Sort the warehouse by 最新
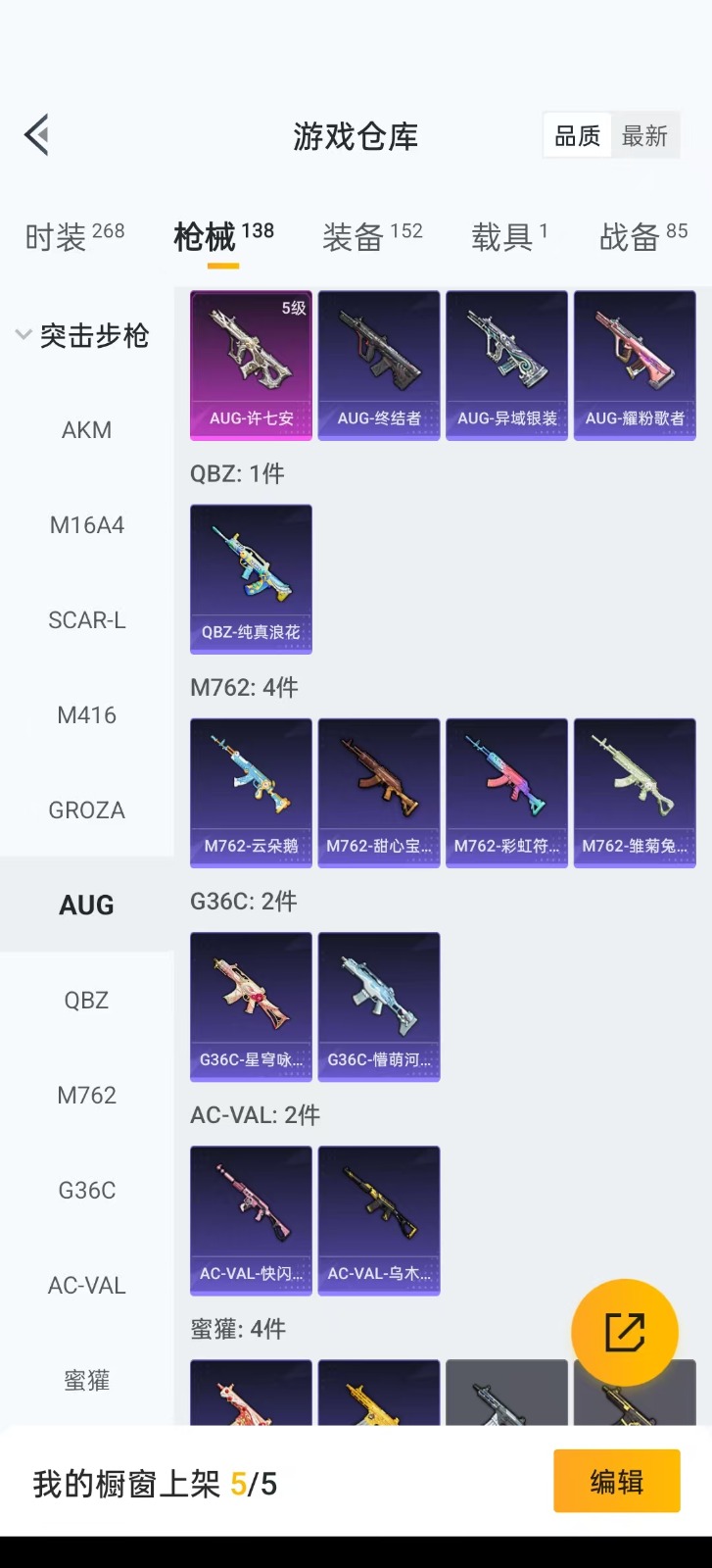Screen dimensions: 712x1568 644,136
